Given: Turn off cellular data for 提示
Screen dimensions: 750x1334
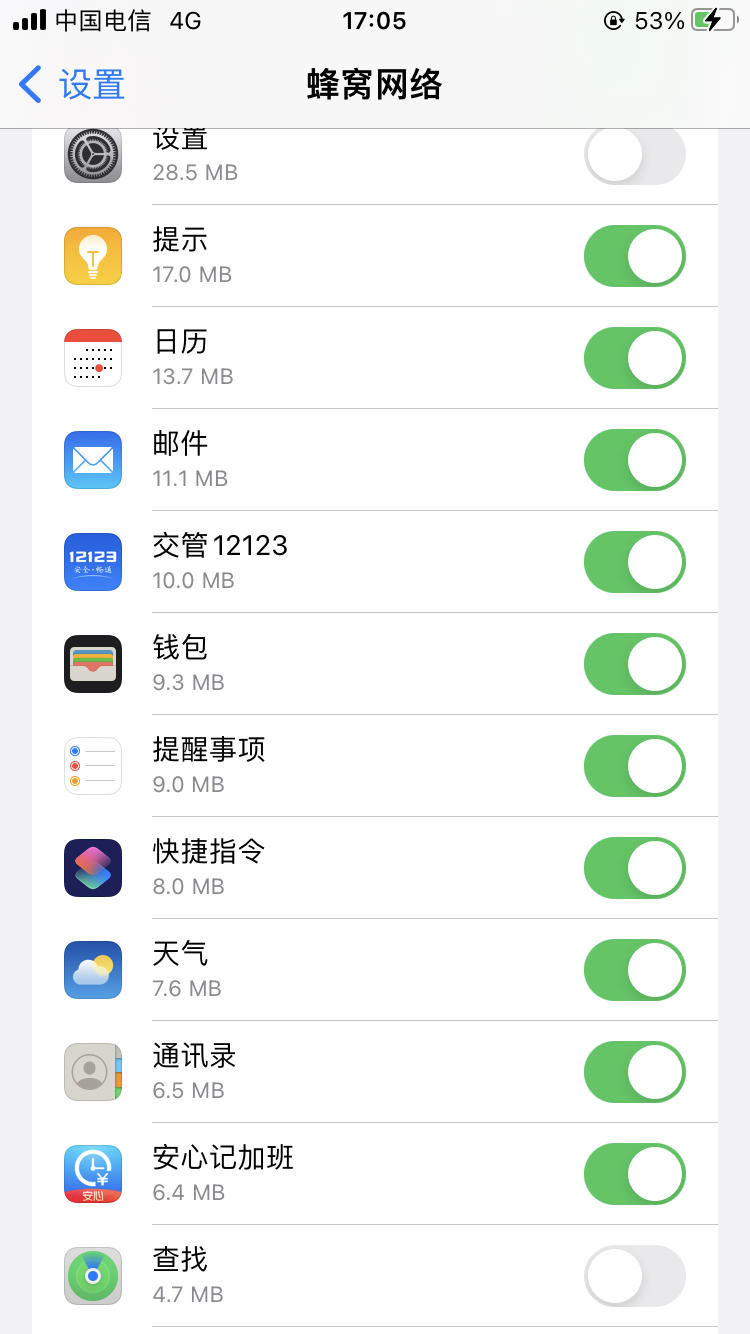Looking at the screenshot, I should click(635, 256).
